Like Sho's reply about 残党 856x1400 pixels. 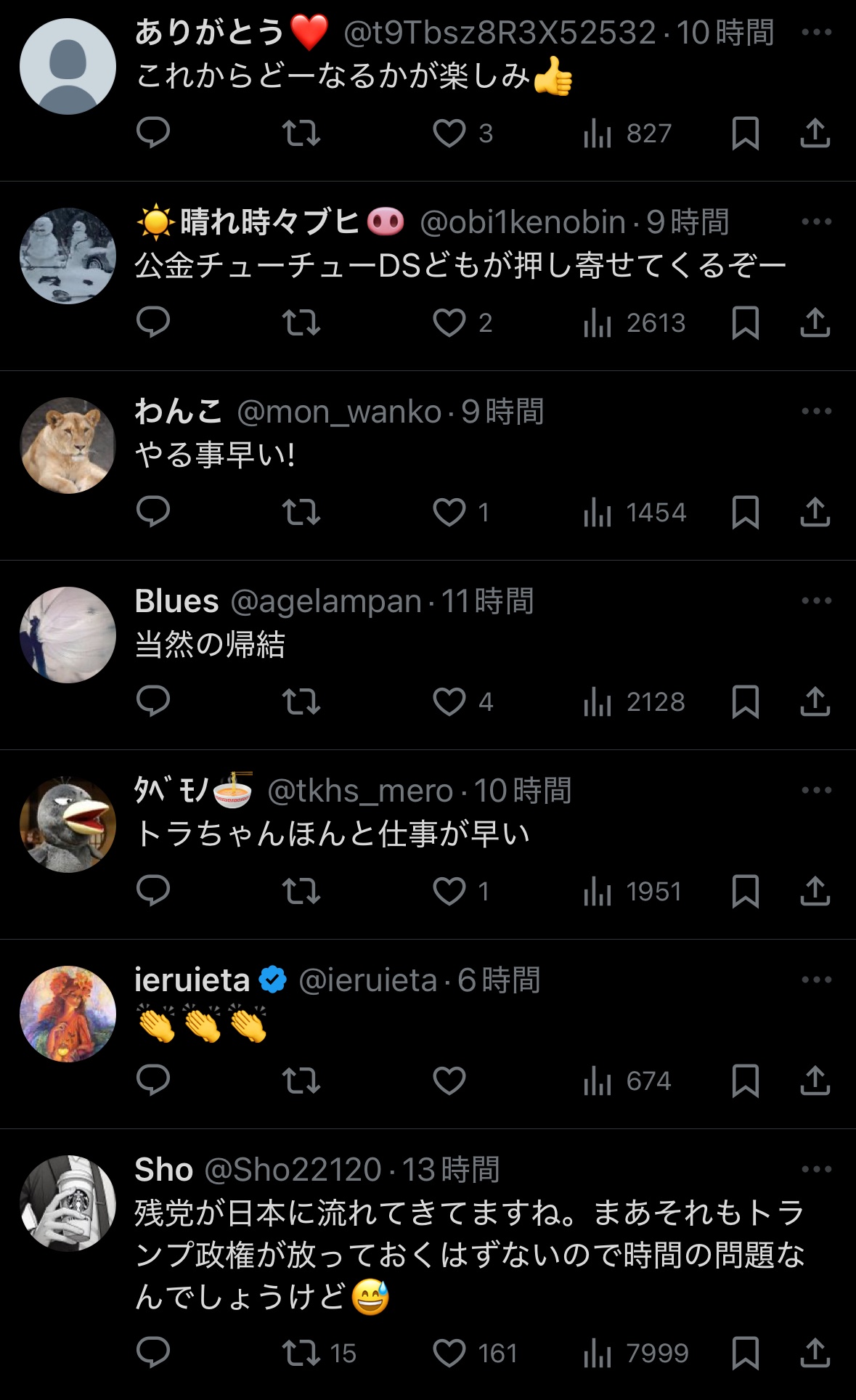pyautogui.click(x=449, y=1354)
